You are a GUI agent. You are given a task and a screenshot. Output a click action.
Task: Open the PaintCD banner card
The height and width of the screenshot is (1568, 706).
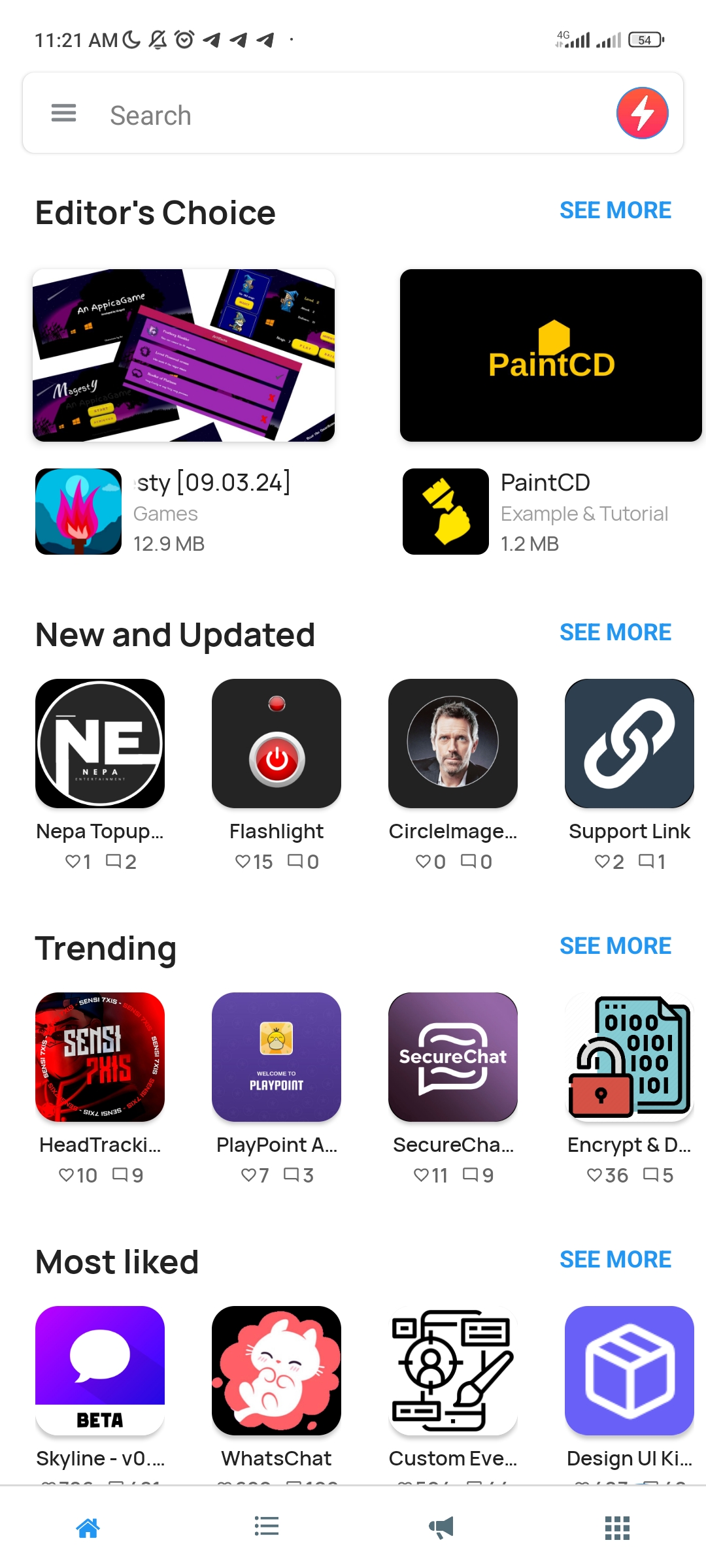pyautogui.click(x=551, y=355)
